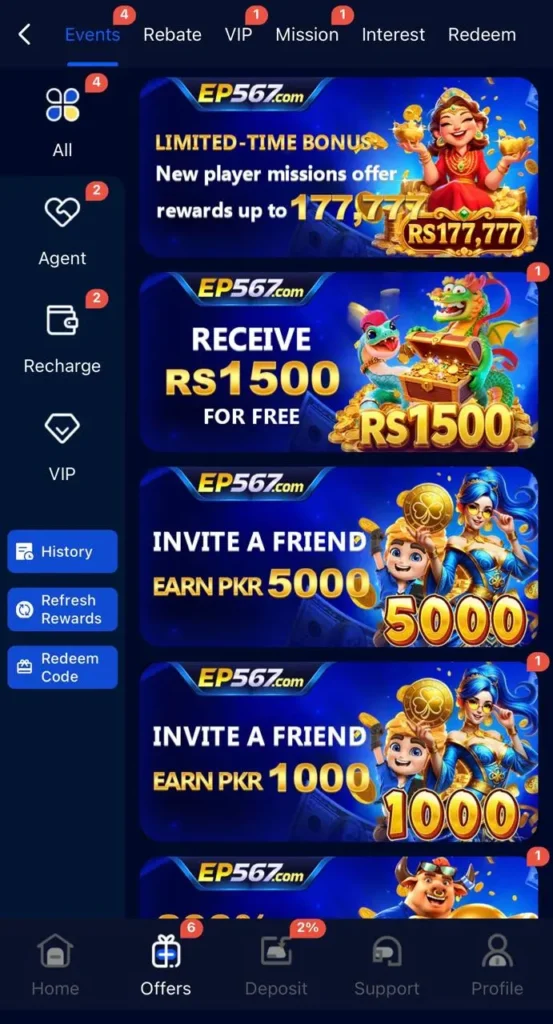Viewport: 553px width, 1024px height.
Task: Open the Limited-Time Bonus 177,777 banner
Action: pyautogui.click(x=339, y=167)
